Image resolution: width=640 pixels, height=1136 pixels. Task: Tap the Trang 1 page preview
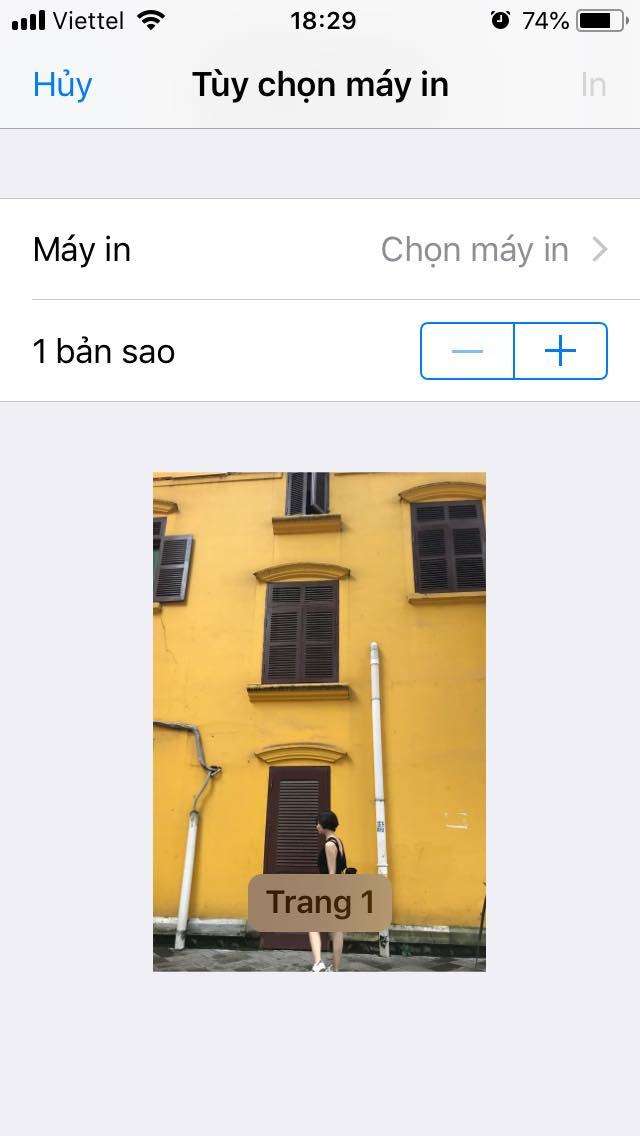point(319,721)
